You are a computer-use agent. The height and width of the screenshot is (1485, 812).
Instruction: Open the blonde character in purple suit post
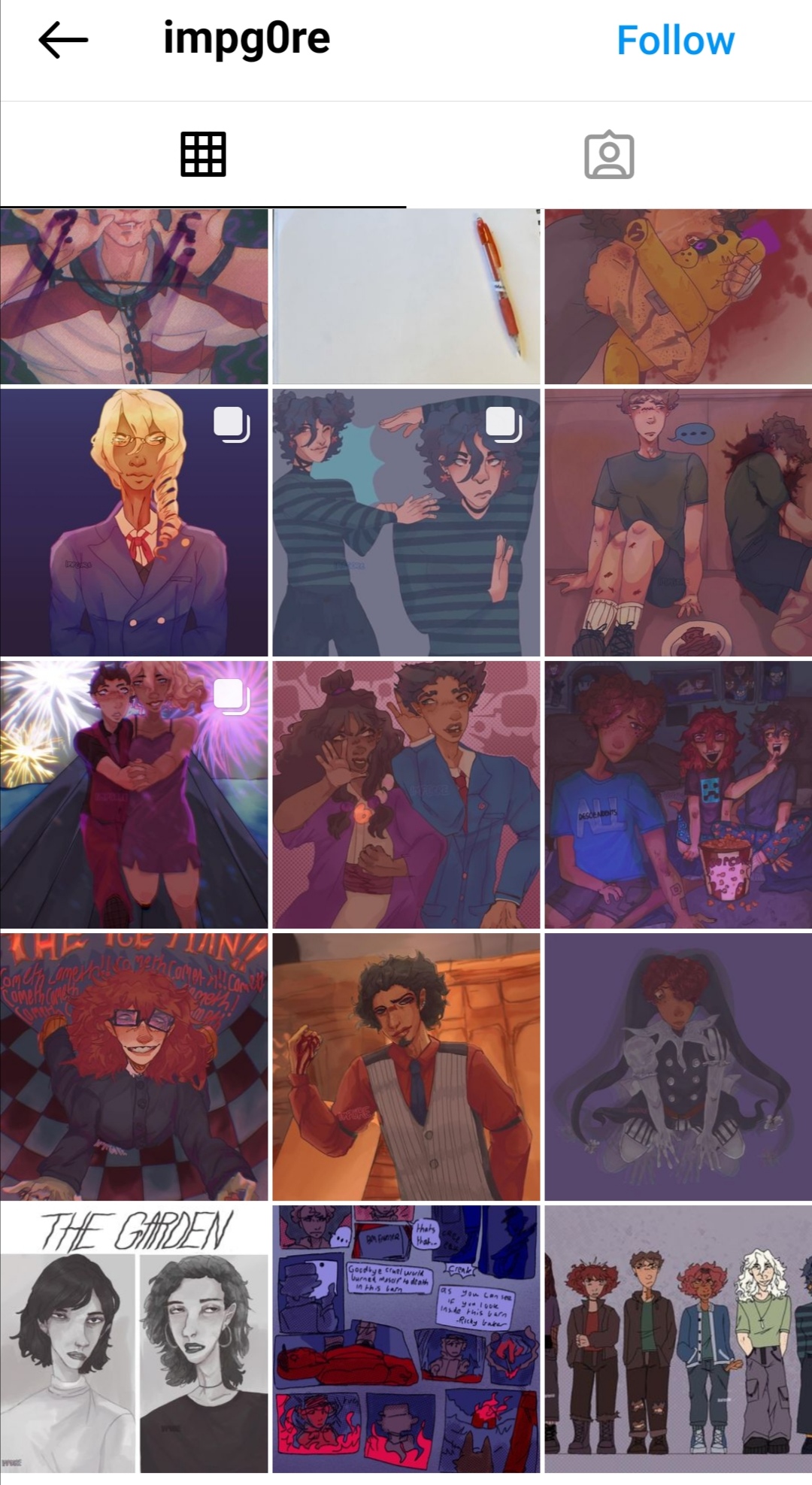coord(134,523)
